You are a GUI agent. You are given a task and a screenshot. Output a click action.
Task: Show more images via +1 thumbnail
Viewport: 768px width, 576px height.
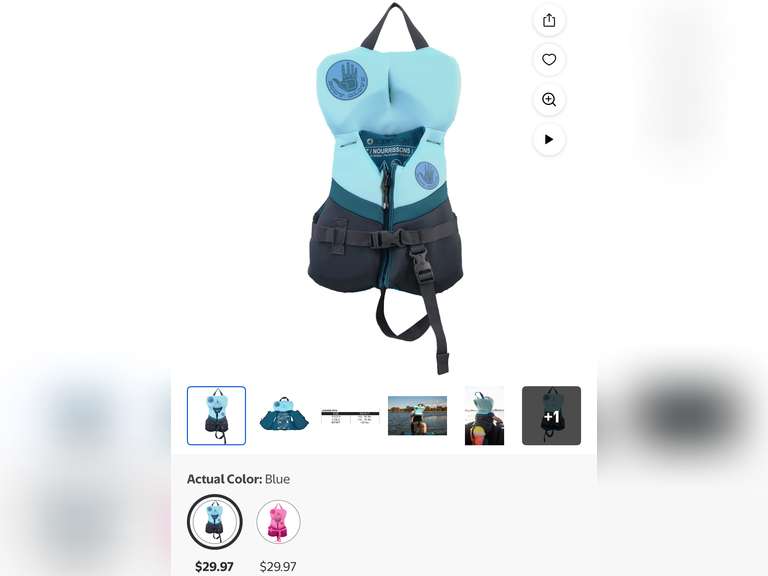click(551, 416)
